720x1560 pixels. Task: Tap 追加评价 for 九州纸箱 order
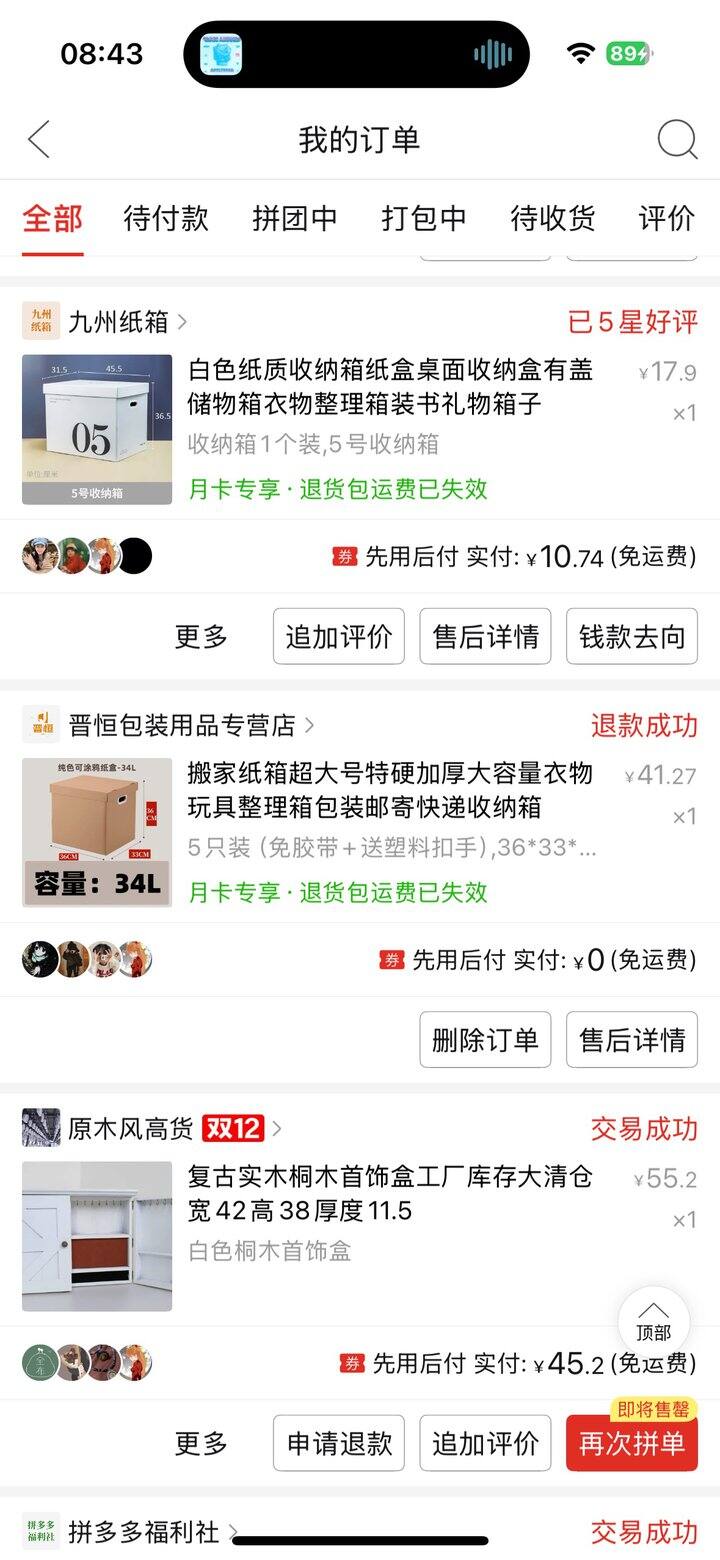338,636
